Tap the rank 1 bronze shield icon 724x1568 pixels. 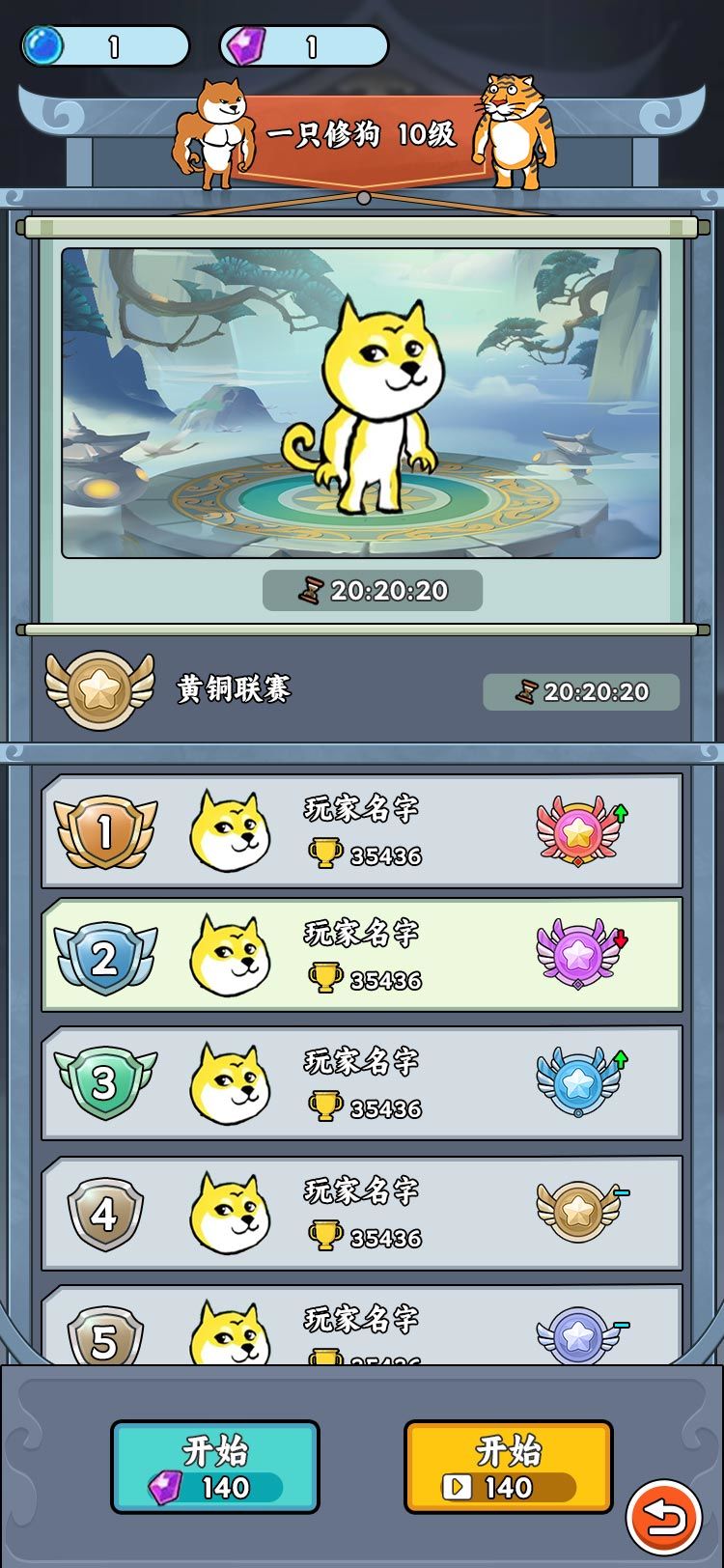[105, 832]
